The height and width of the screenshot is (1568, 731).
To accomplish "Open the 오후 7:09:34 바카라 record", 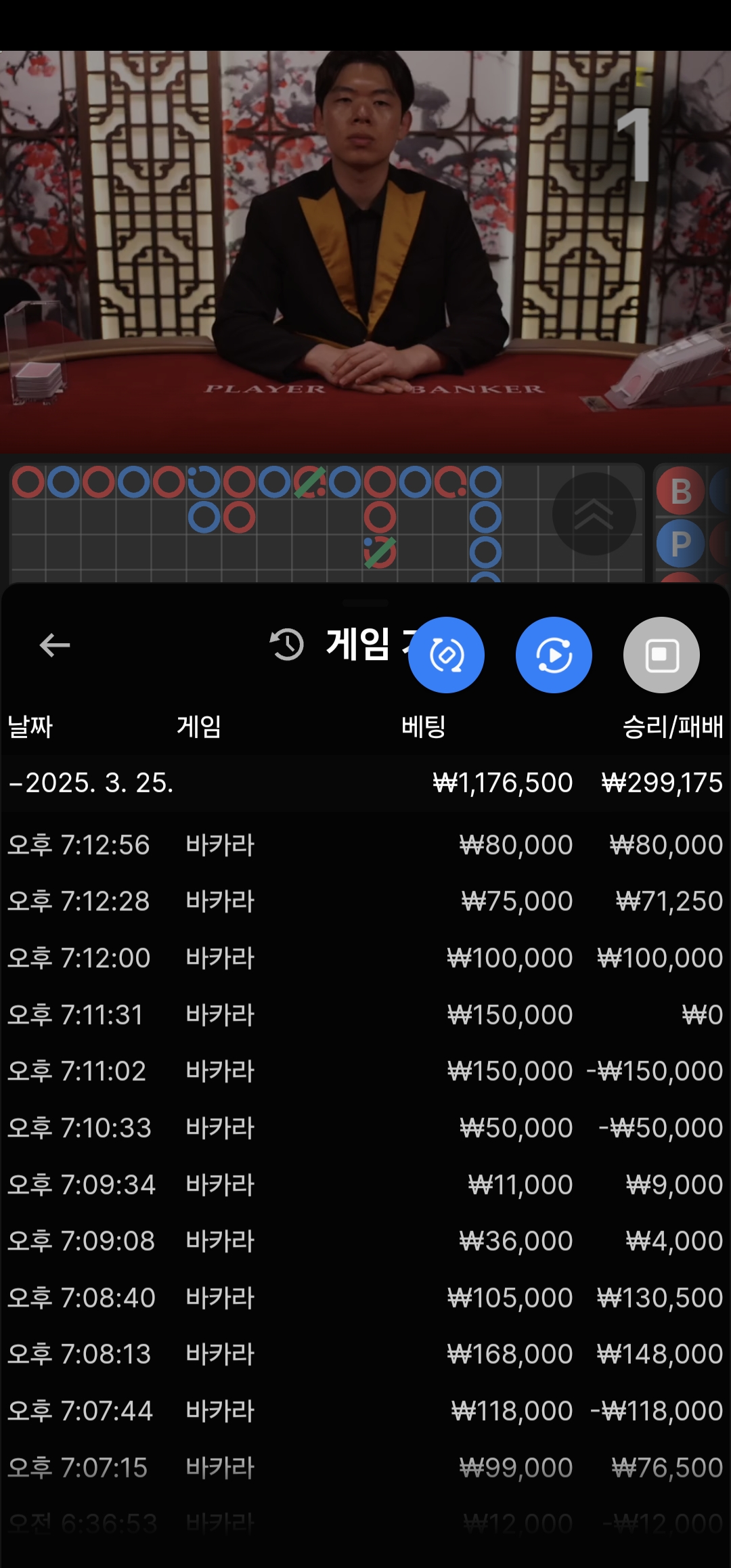I will [x=365, y=1185].
